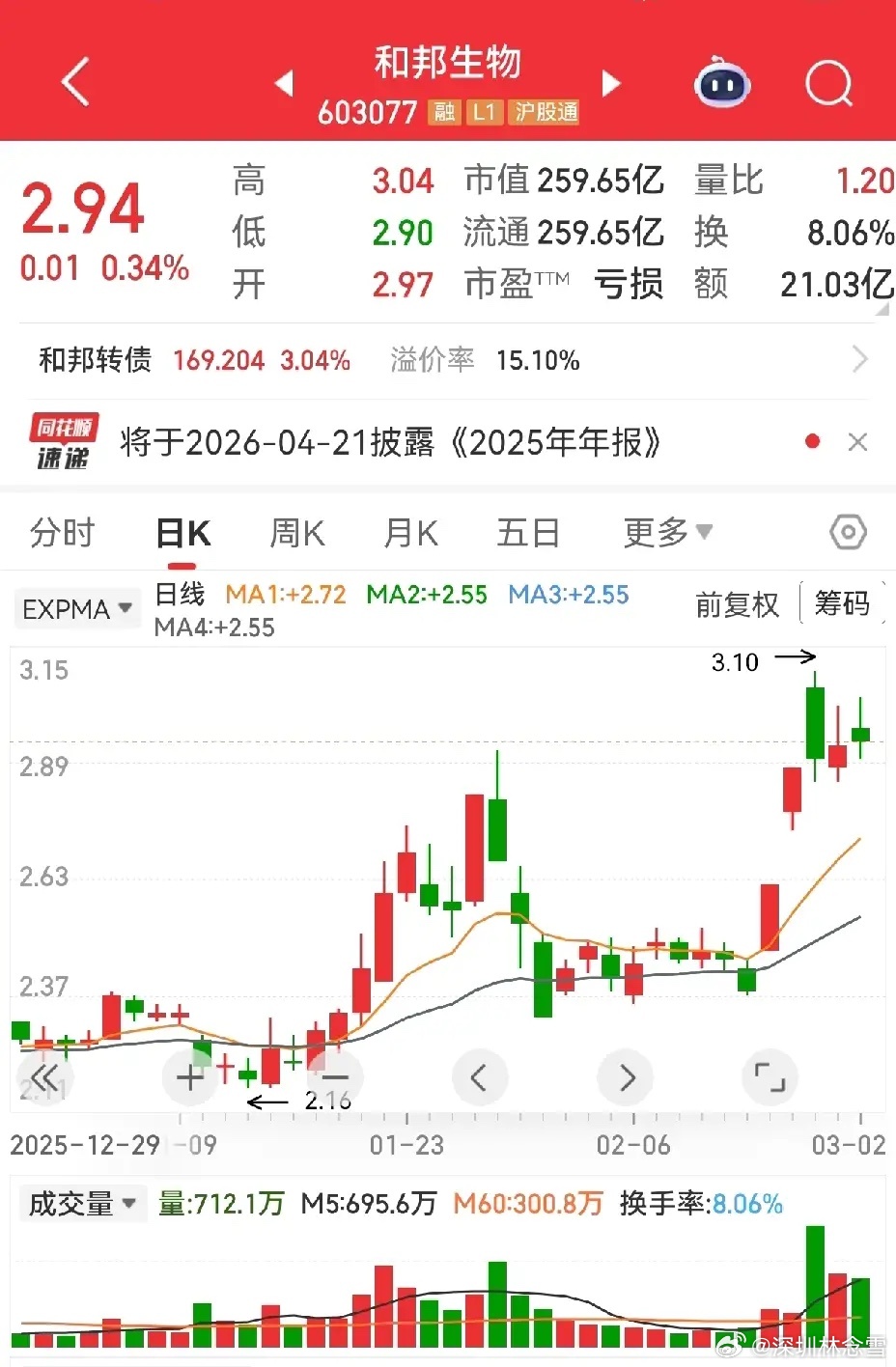This screenshot has height=1367, width=896.
Task: Select the 五日 chart view
Action: click(528, 532)
